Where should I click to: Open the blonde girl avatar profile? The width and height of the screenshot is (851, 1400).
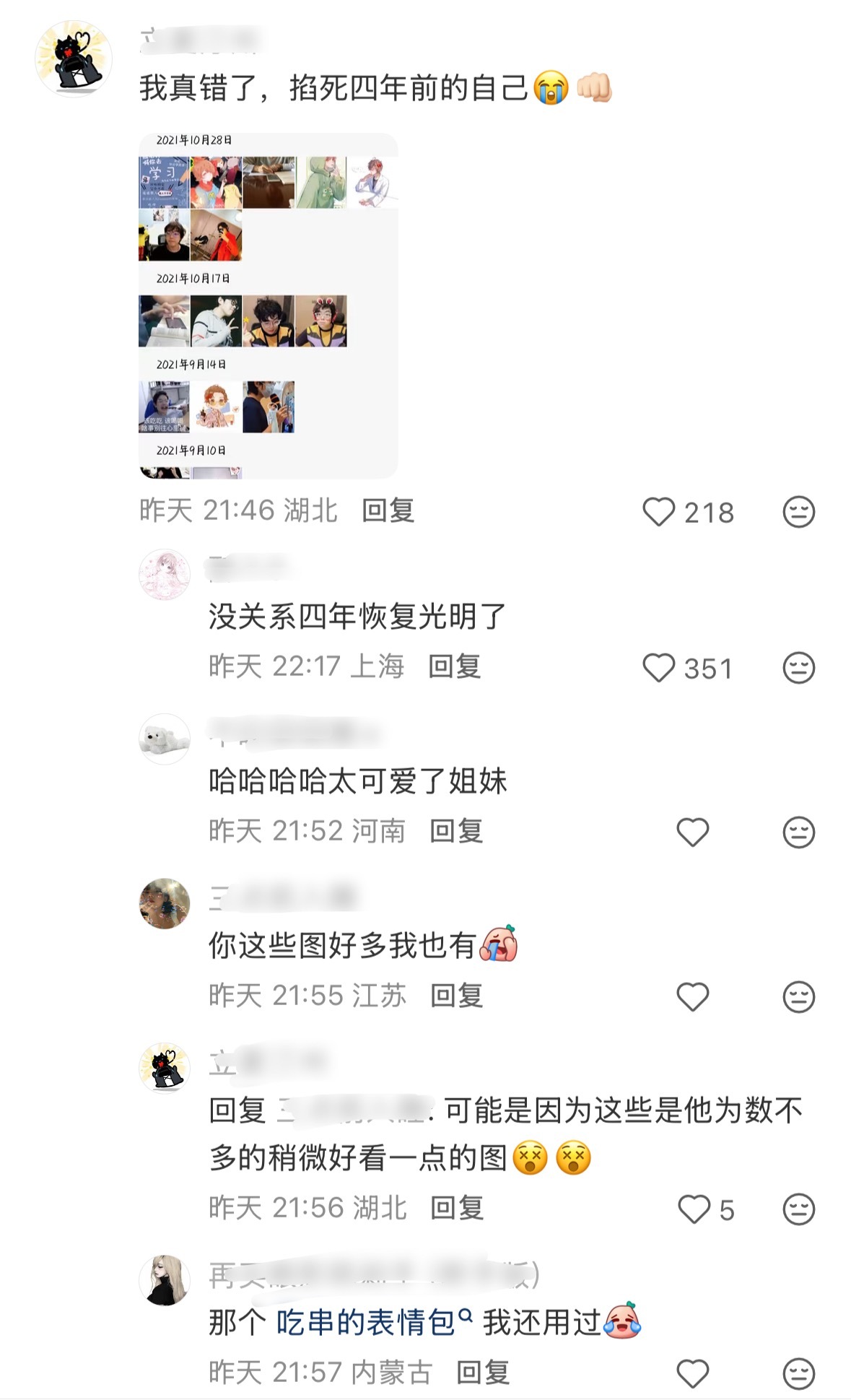pos(165,1280)
